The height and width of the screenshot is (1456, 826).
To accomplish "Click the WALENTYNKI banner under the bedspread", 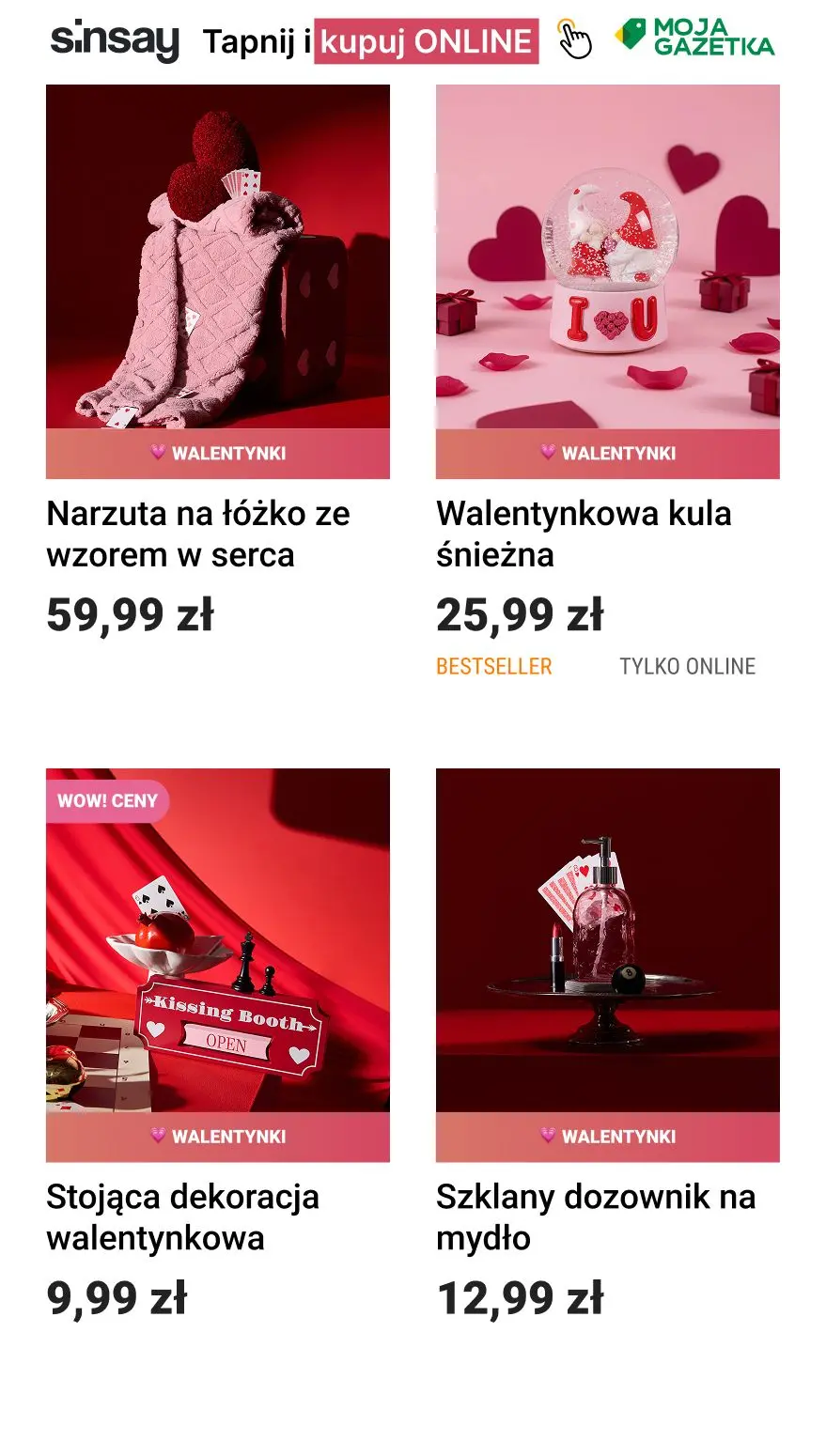I will (218, 452).
